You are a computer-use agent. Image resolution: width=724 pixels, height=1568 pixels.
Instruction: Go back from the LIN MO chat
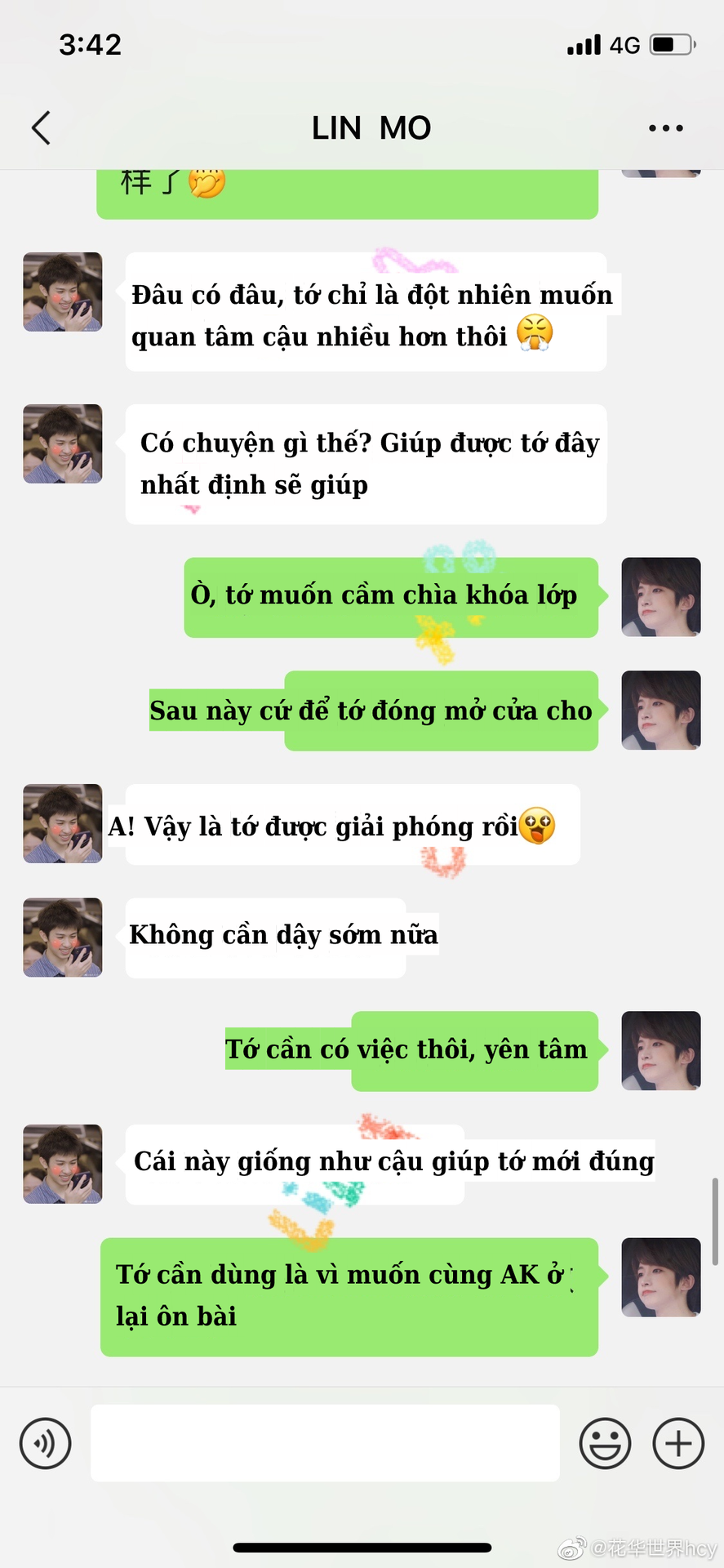[x=41, y=128]
